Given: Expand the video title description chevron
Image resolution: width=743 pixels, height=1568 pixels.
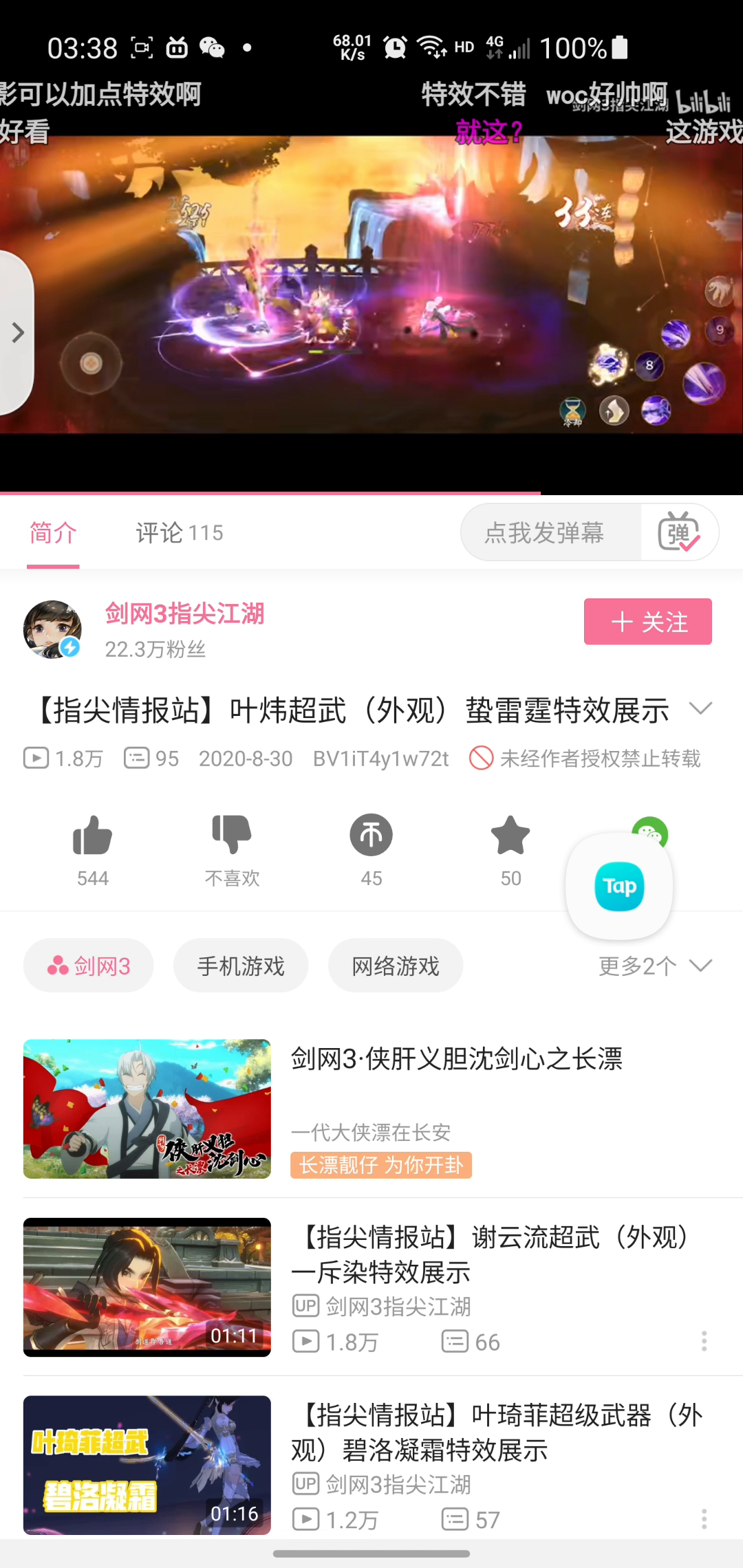Looking at the screenshot, I should [x=700, y=708].
